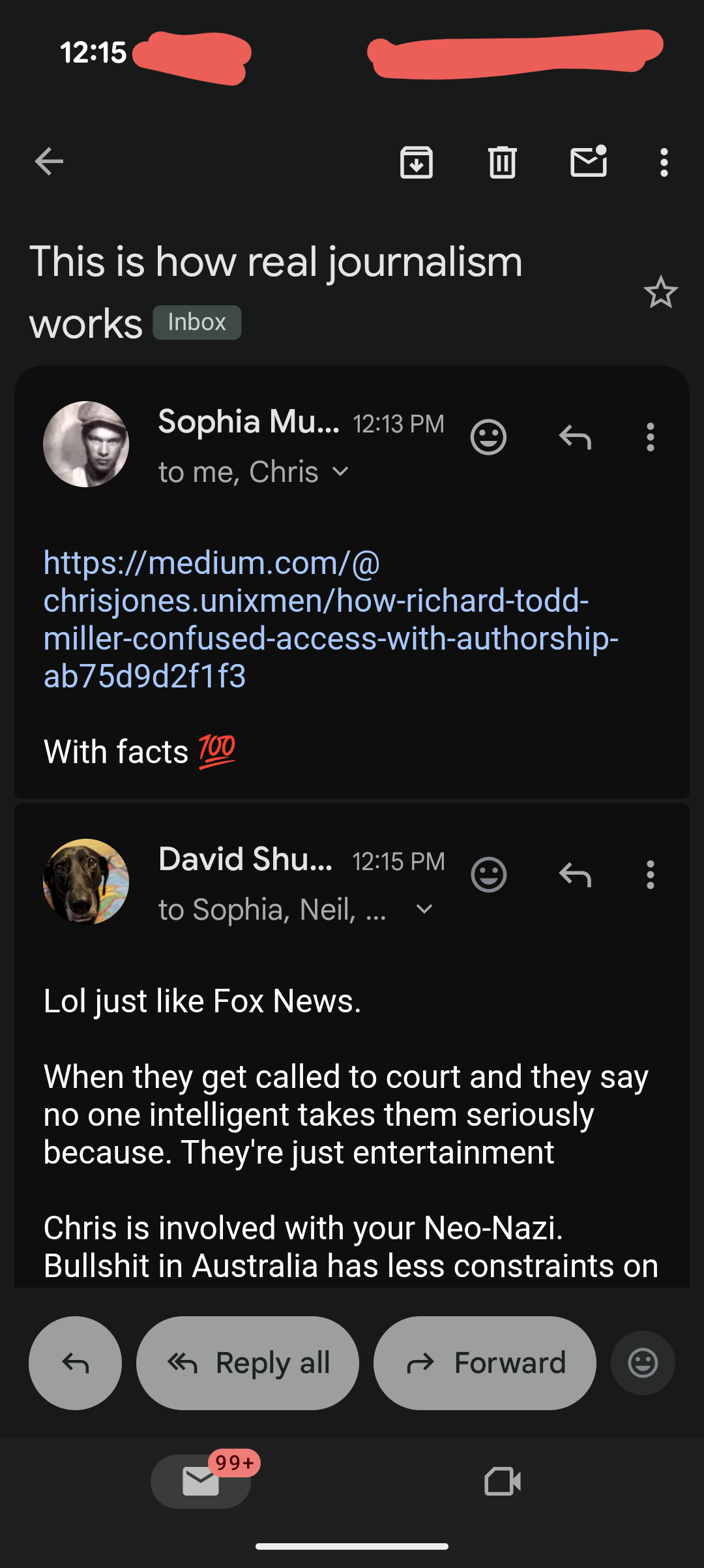The height and width of the screenshot is (1568, 704).
Task: Open more options for David's message
Action: [650, 875]
